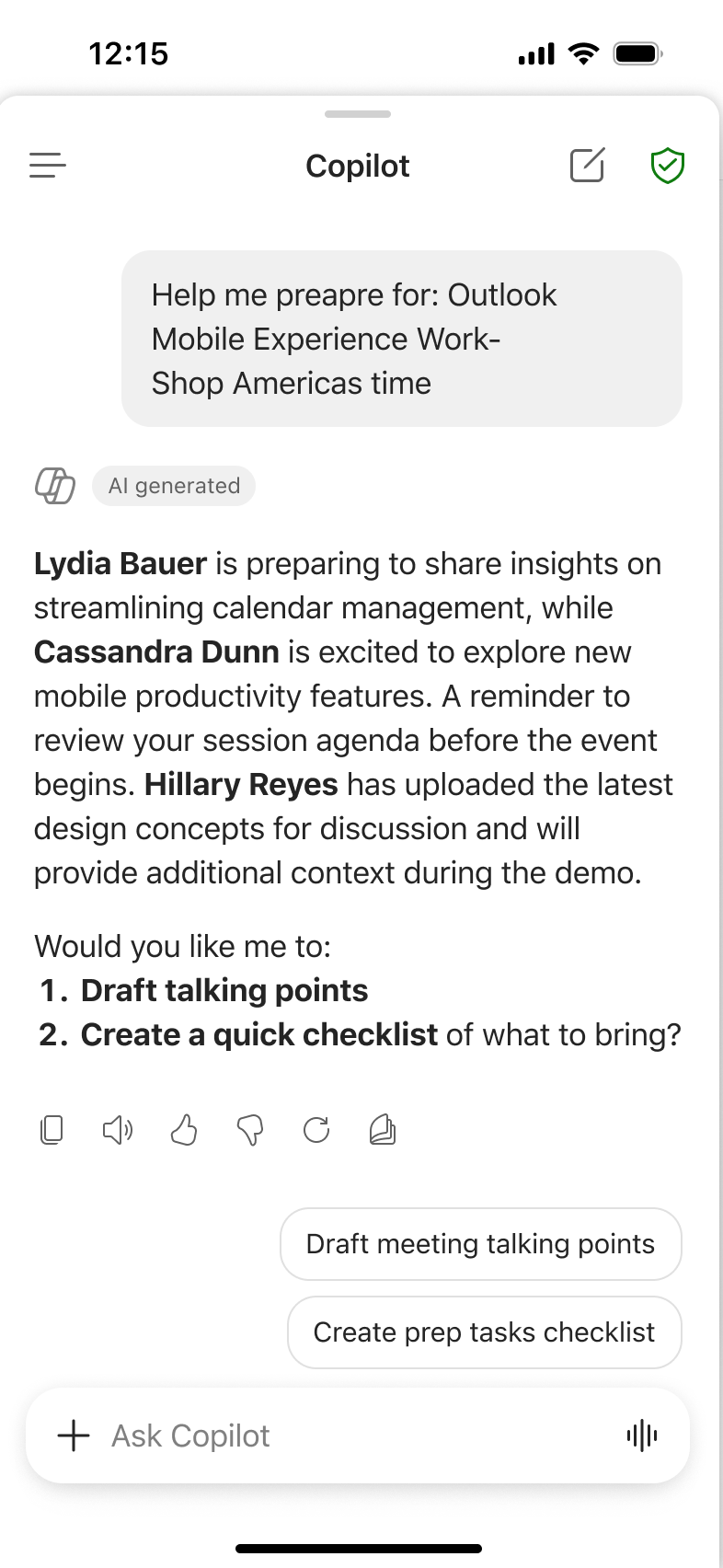Open the green security shield
The image size is (723, 1568).
[x=668, y=166]
